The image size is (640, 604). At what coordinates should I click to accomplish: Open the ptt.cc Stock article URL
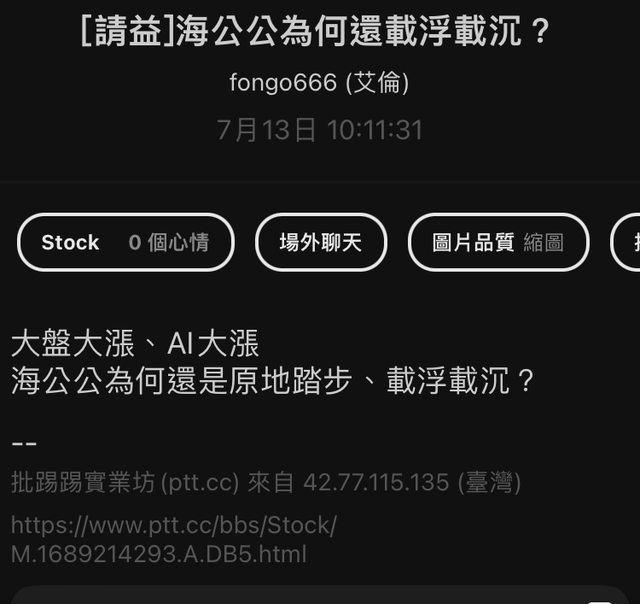174,538
